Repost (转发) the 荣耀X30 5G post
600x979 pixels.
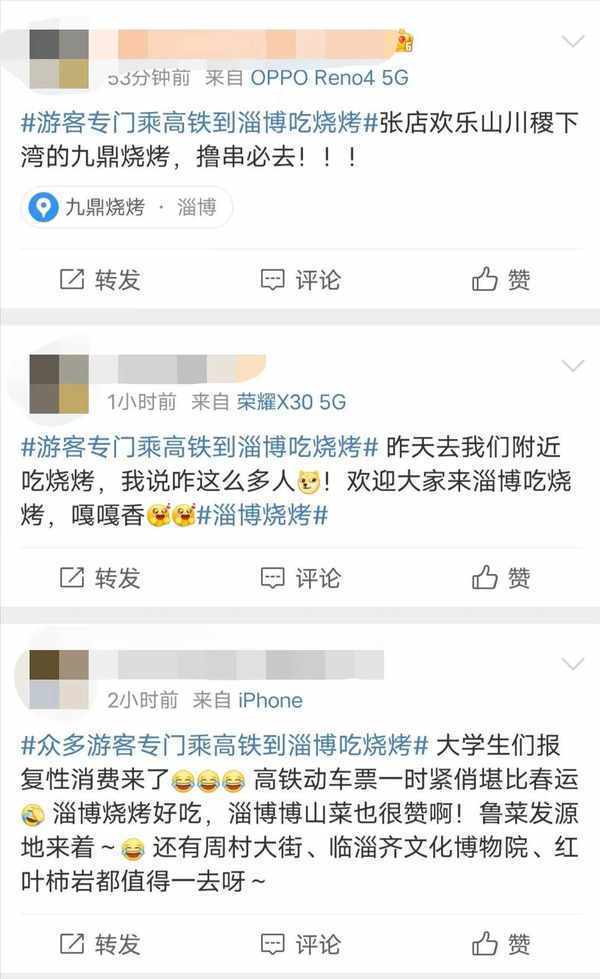[100, 577]
